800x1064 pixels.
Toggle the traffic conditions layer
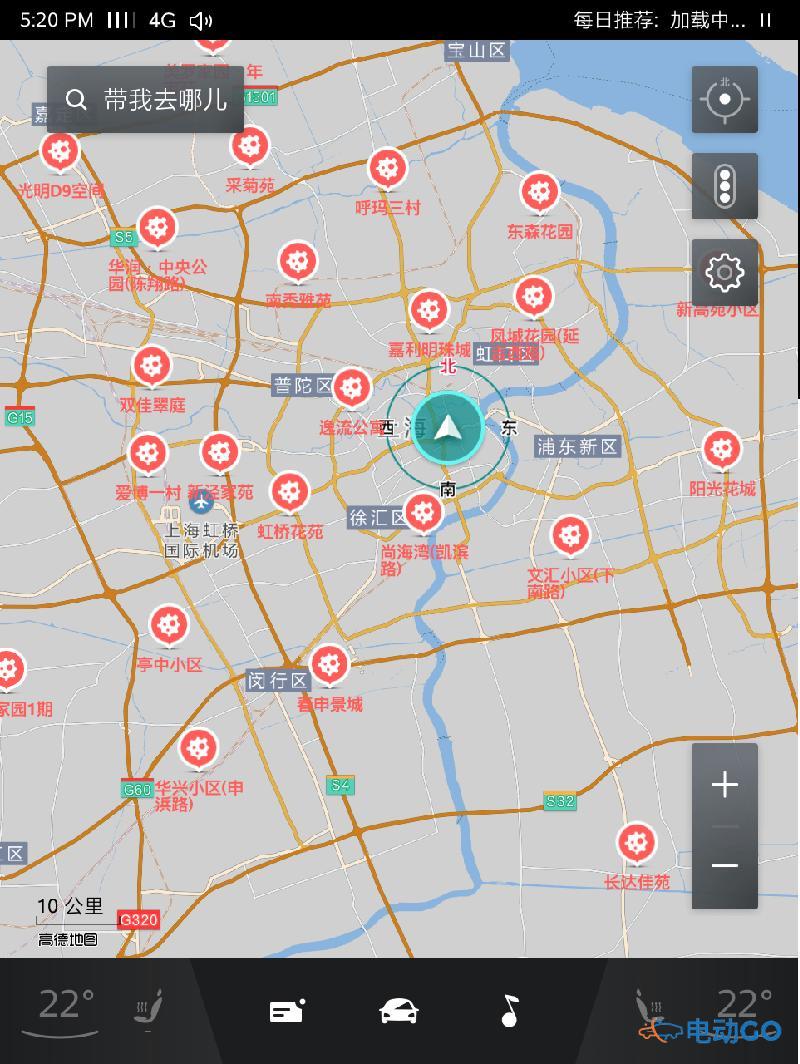click(x=724, y=186)
